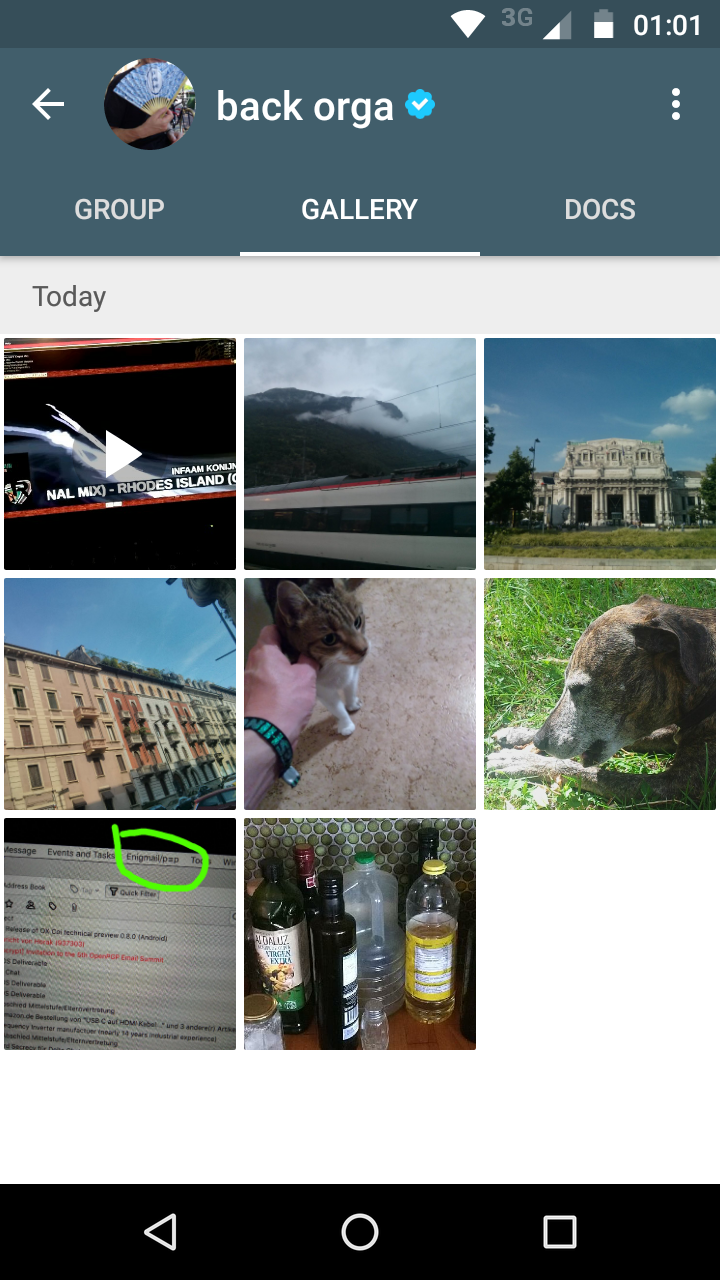Open the back orga group avatar
Viewport: 720px width, 1280px height.
coord(149,104)
